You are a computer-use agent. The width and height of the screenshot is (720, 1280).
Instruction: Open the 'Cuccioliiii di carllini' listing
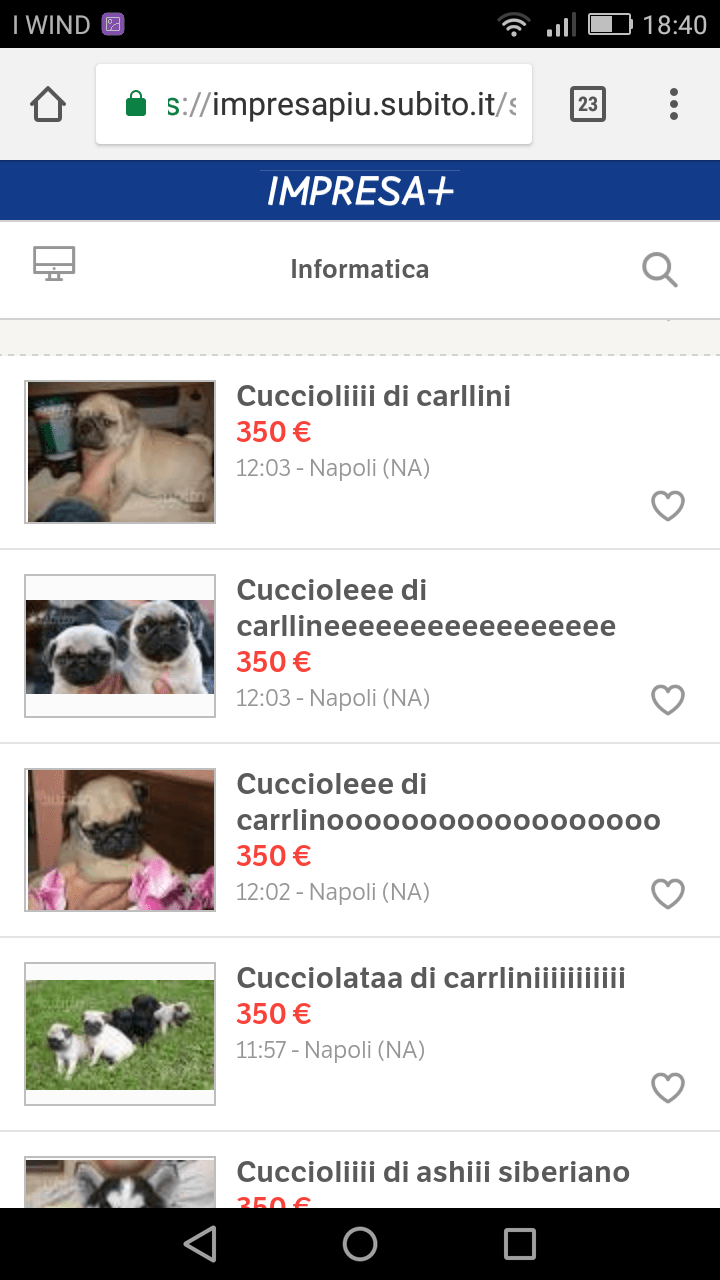(374, 397)
